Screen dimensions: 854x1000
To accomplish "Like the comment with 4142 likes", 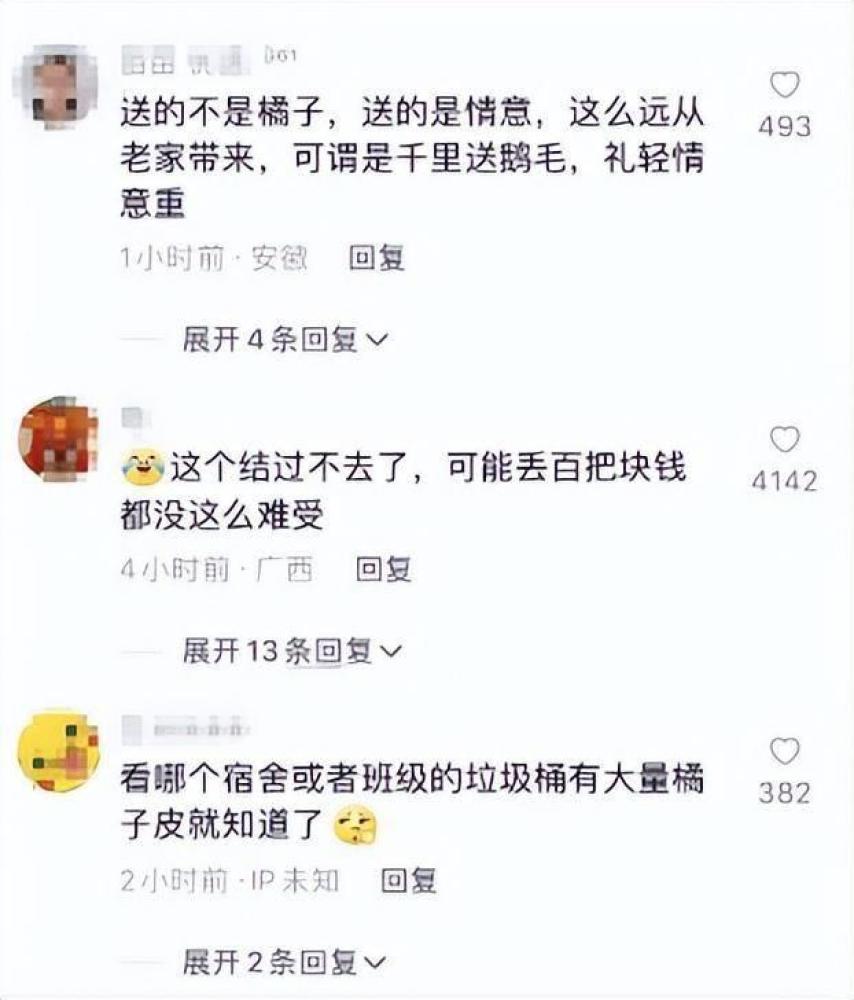I will [785, 440].
